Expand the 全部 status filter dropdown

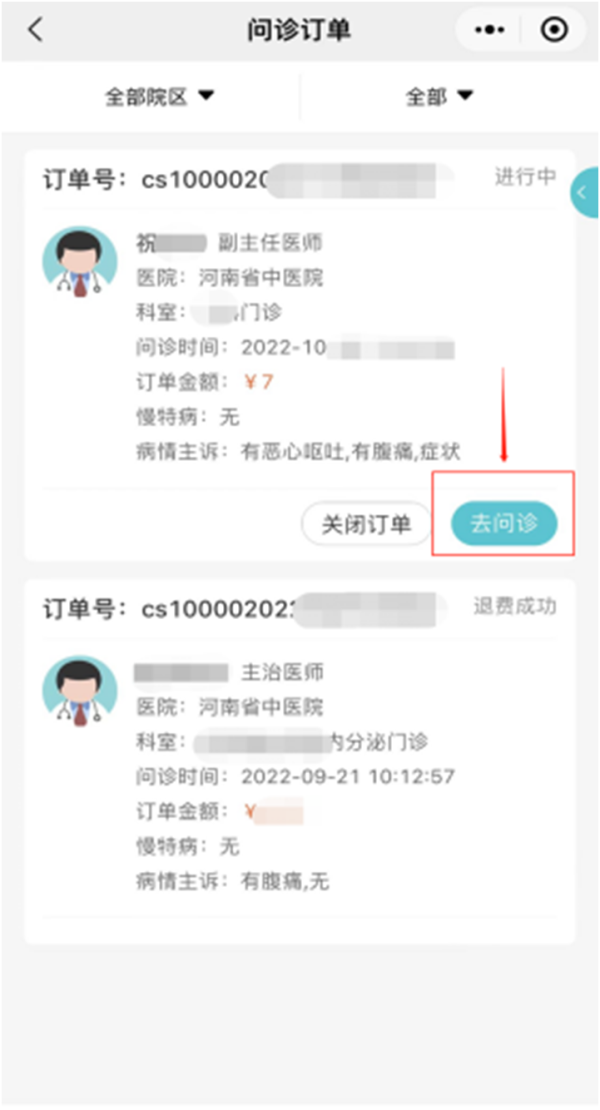[438, 96]
